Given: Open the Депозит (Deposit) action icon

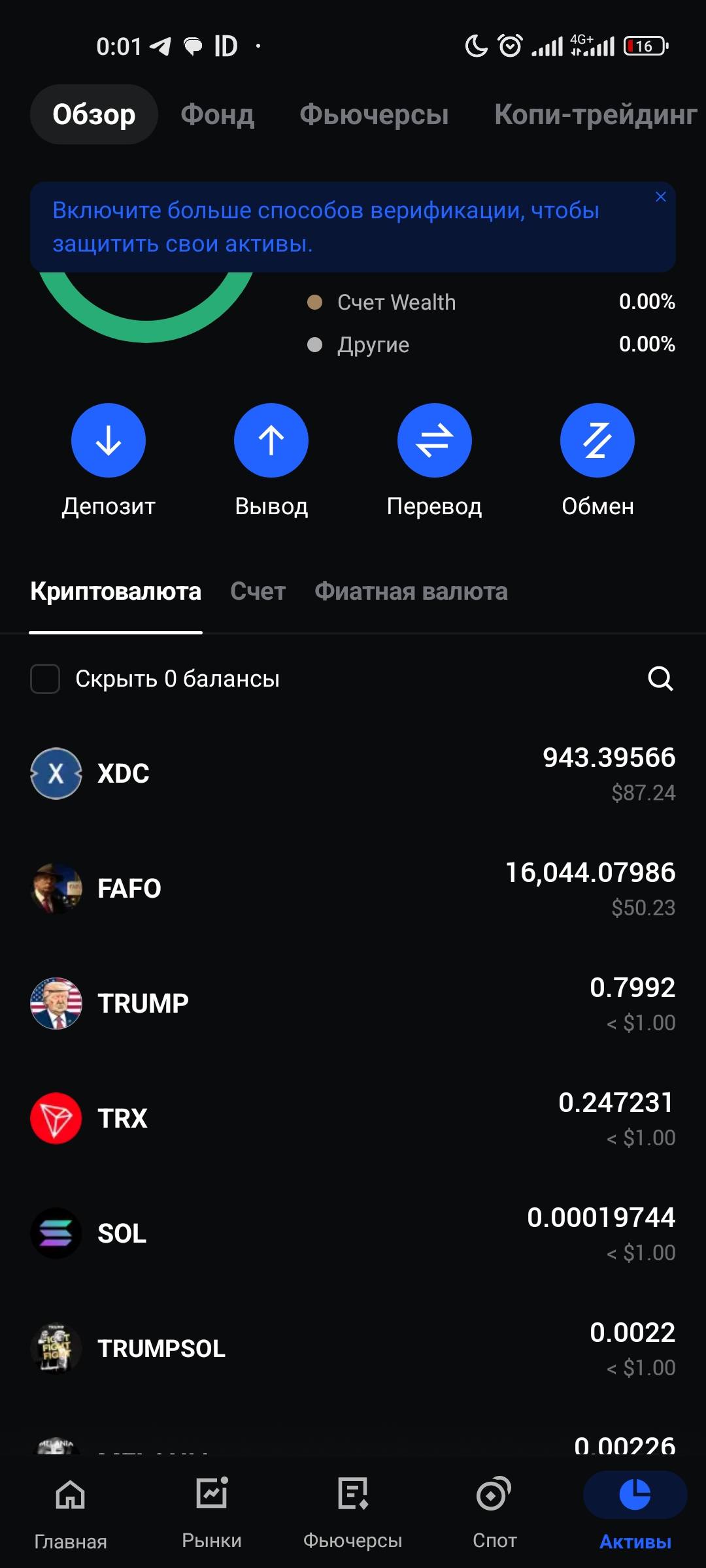Looking at the screenshot, I should (108, 440).
